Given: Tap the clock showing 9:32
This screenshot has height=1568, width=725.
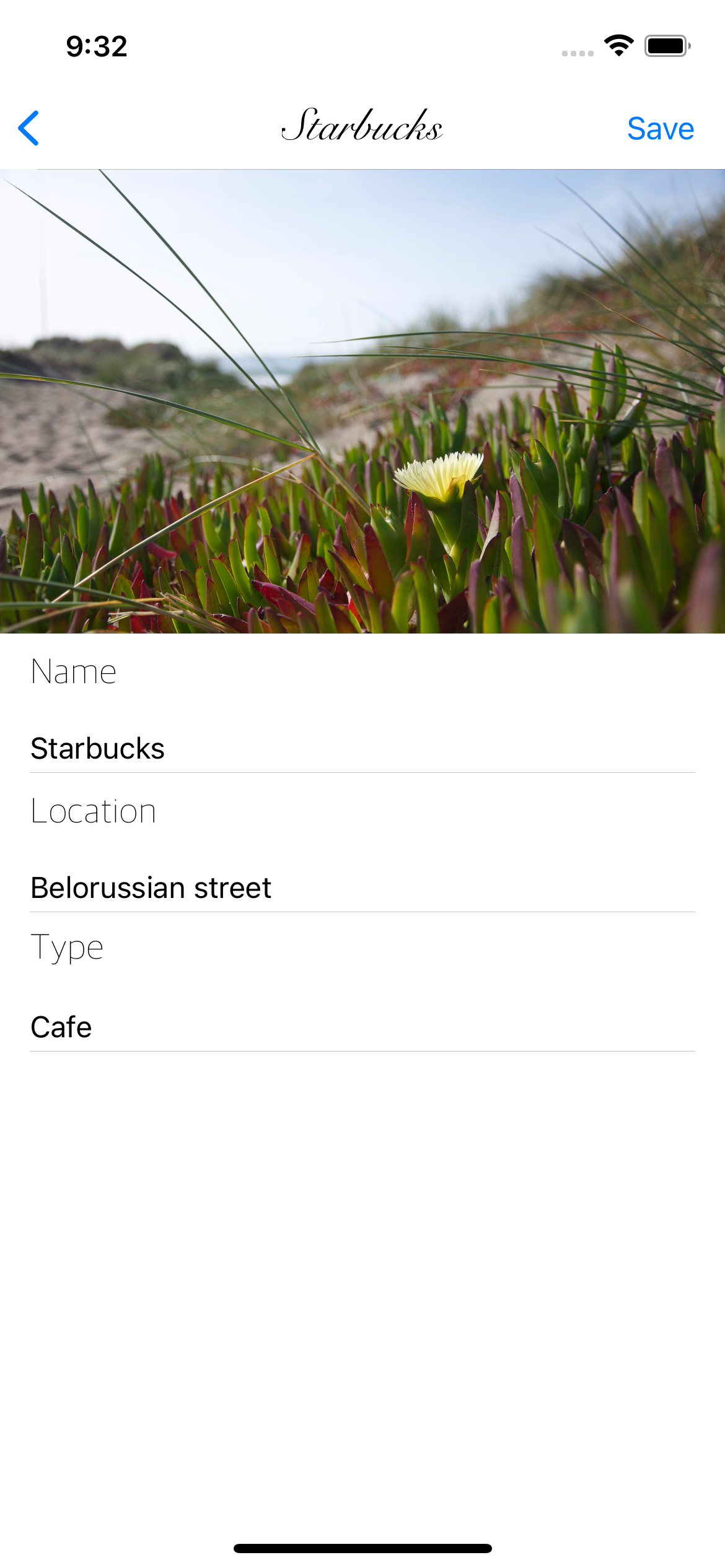Looking at the screenshot, I should click(x=96, y=45).
